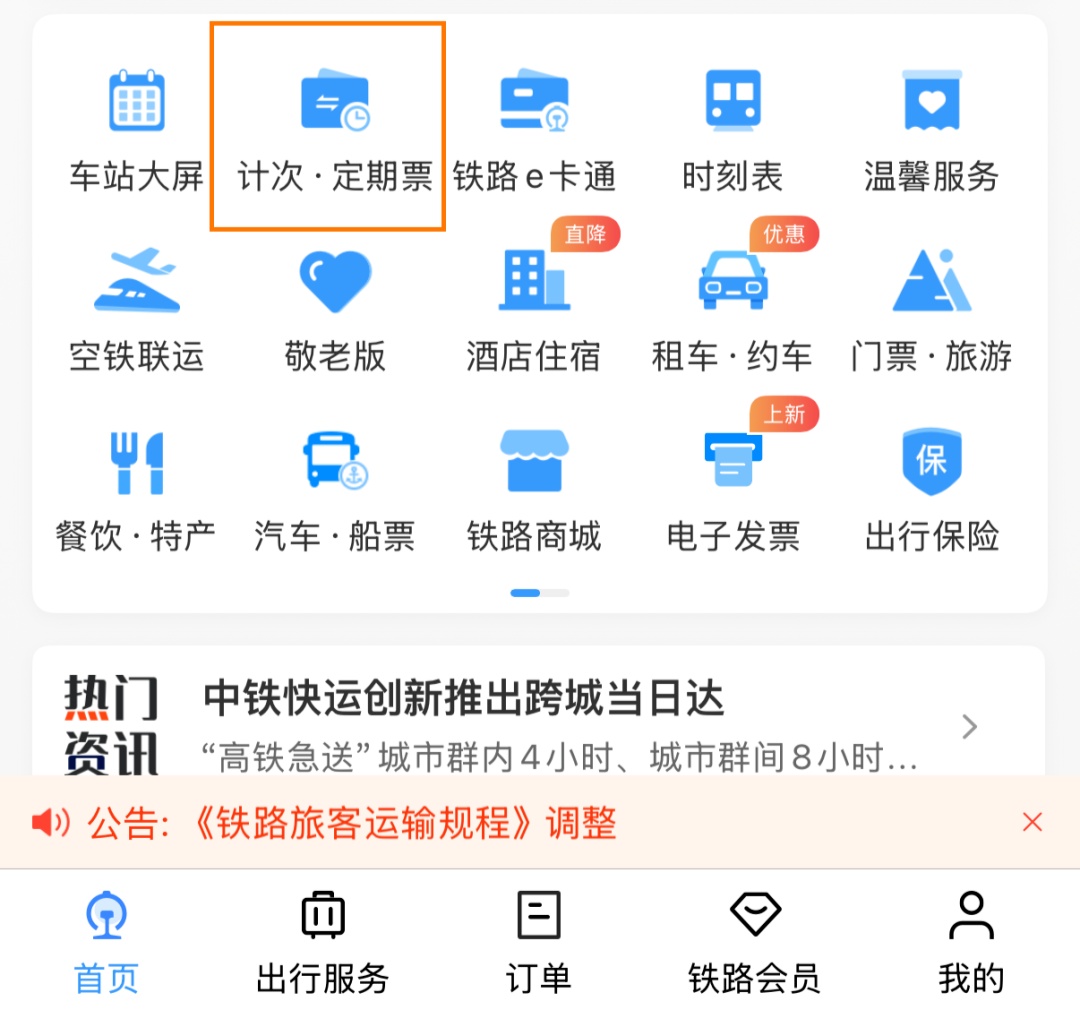Read the 中铁快运 hot news item
This screenshot has width=1080, height=1026.
click(560, 725)
